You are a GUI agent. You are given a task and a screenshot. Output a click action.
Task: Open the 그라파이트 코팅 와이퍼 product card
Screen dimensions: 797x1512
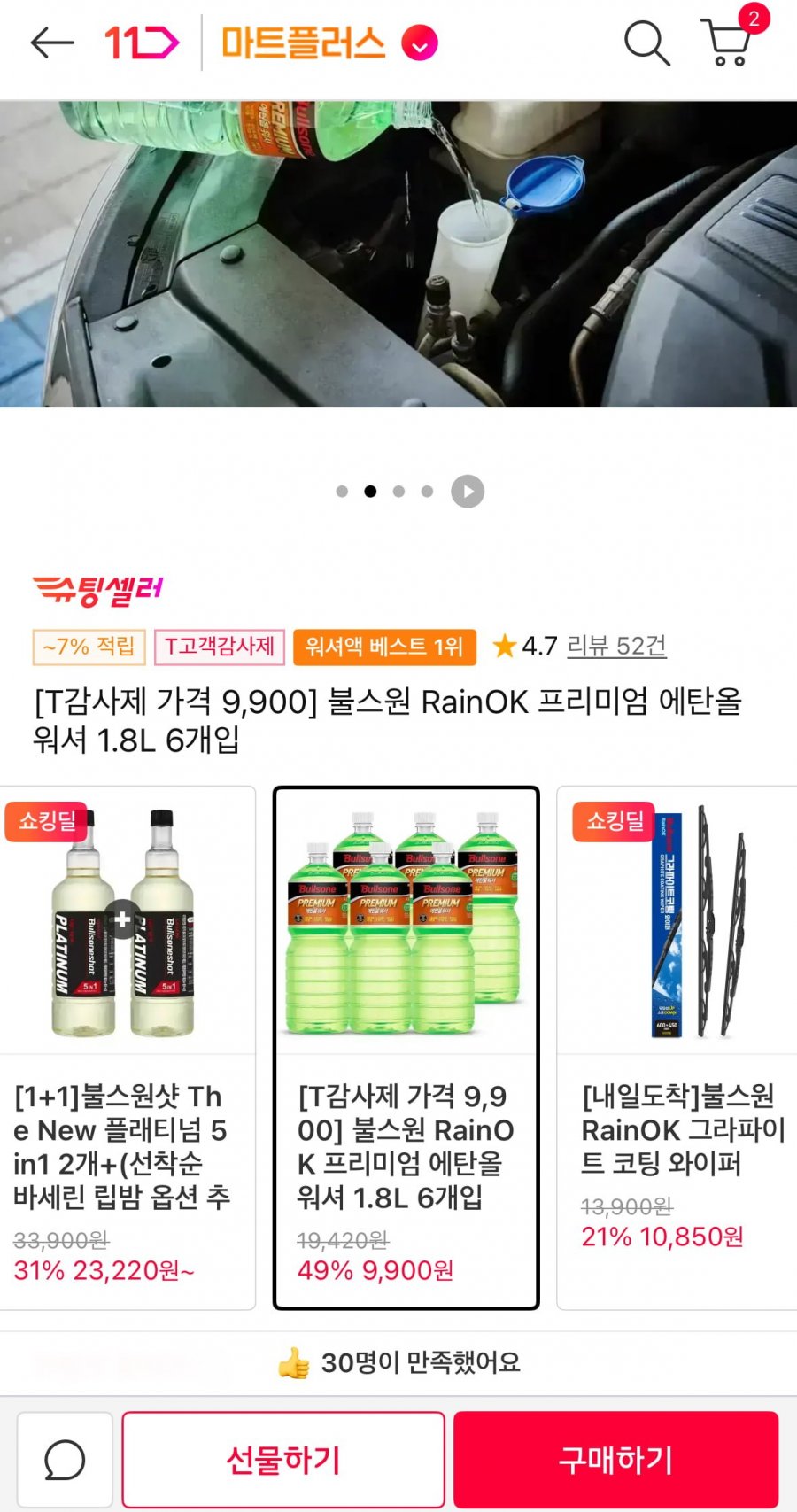(677, 1047)
